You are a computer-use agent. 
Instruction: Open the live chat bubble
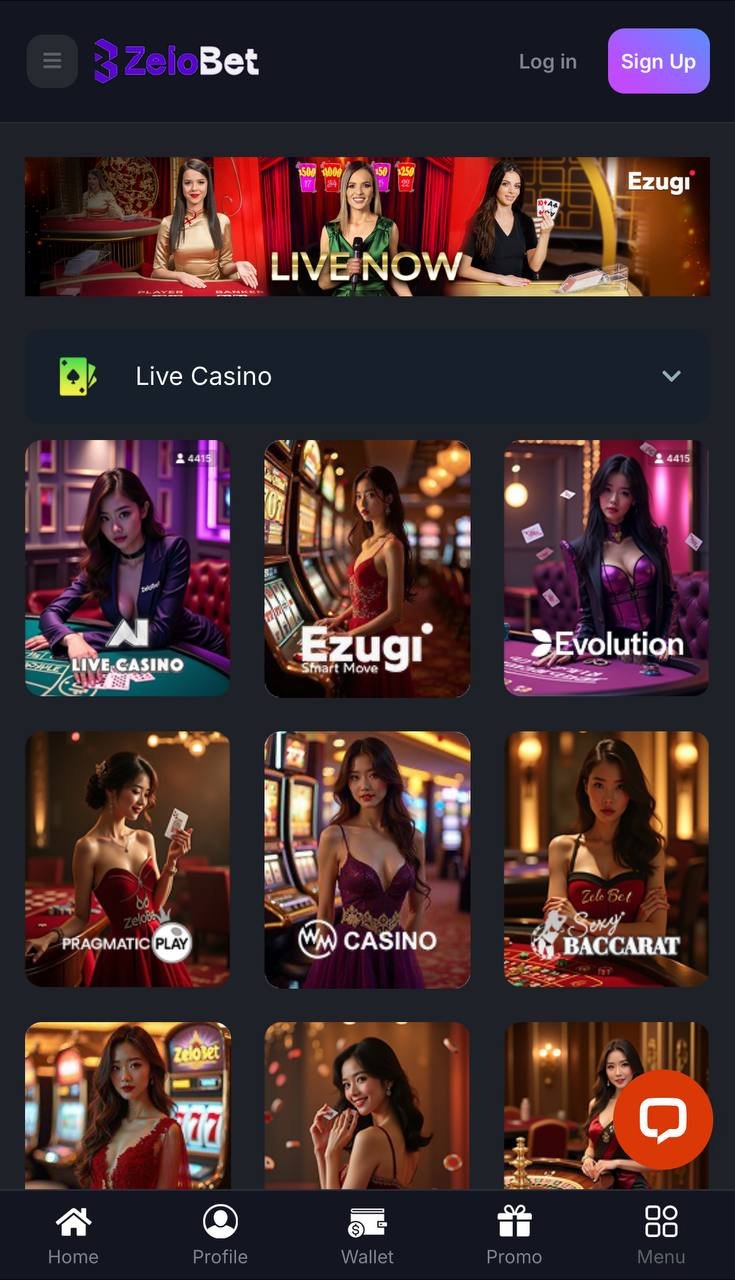coord(662,1118)
